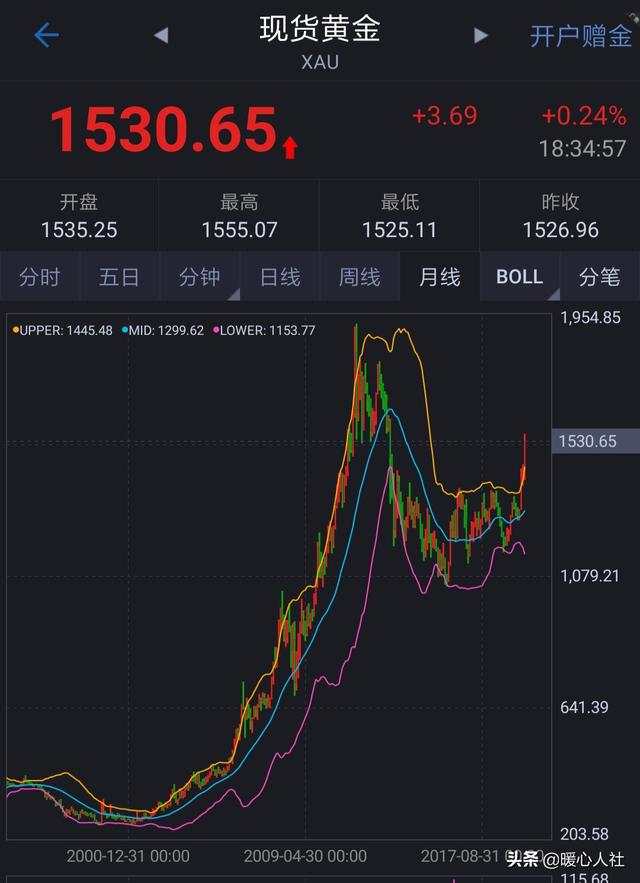Select the 五日 chart tab
This screenshot has height=883, width=640.
[119, 277]
